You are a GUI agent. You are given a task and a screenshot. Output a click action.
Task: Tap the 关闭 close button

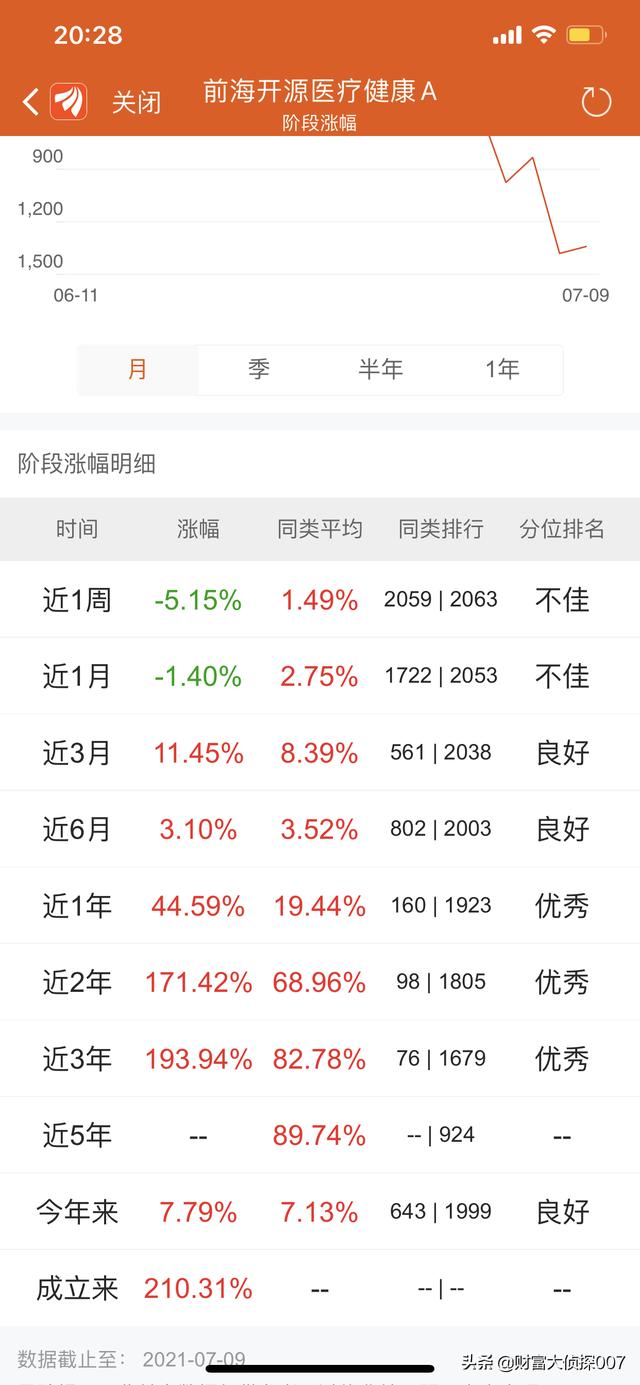click(136, 102)
